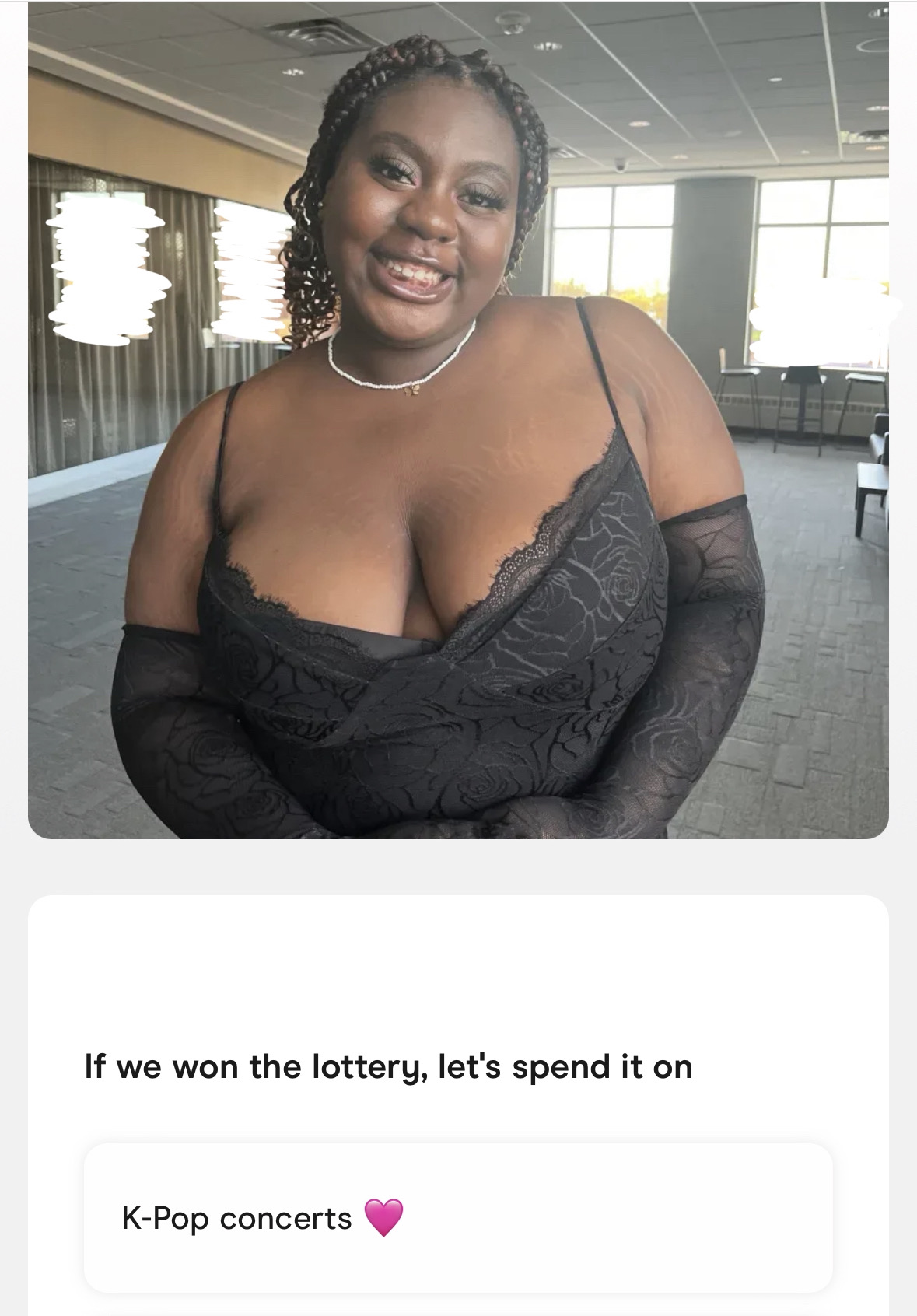Tap the K-Pop concerts prompt answer
Image resolution: width=917 pixels, height=1316 pixels.
tap(458, 1217)
